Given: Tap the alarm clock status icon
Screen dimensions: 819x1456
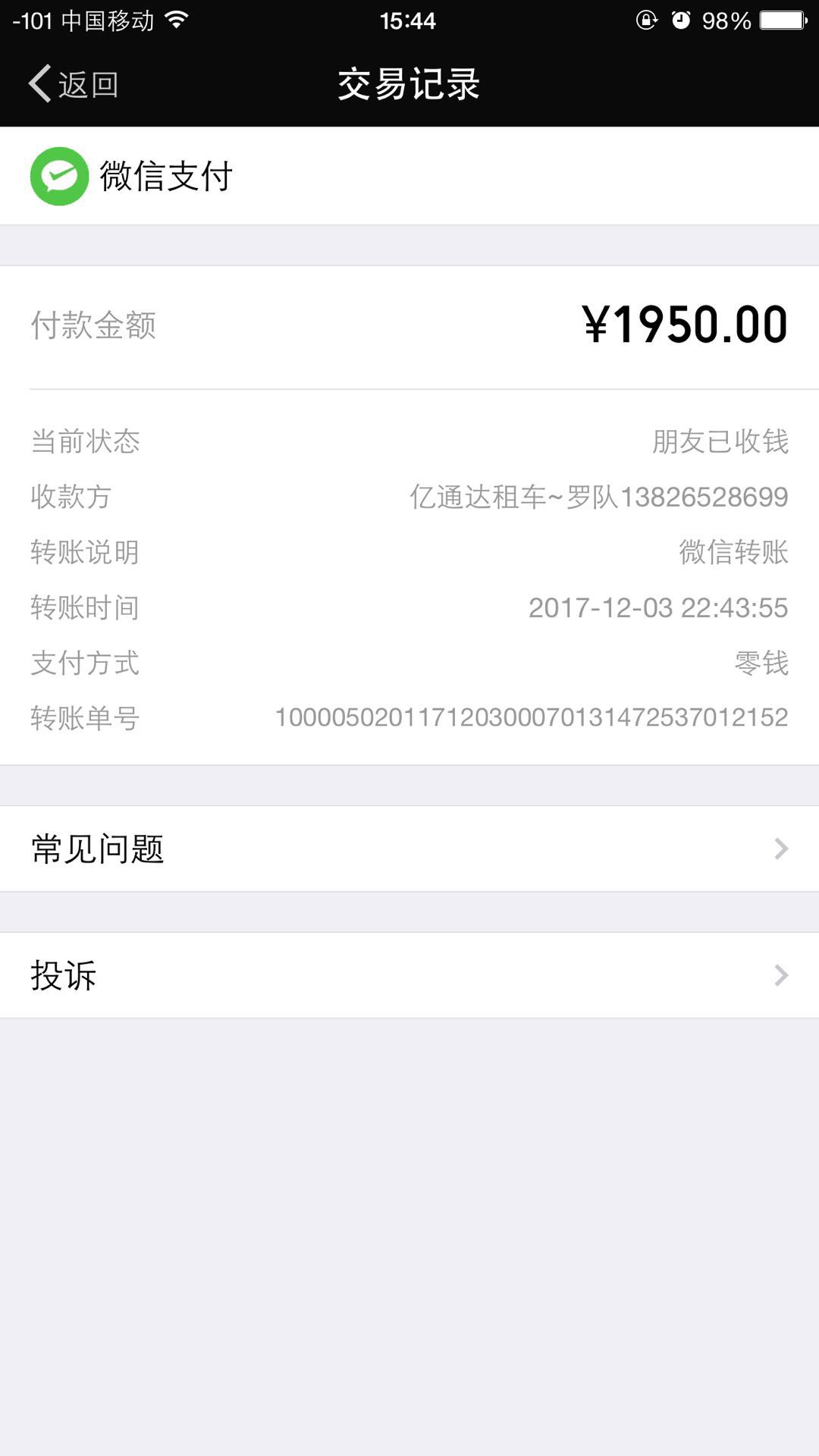Looking at the screenshot, I should tap(682, 20).
